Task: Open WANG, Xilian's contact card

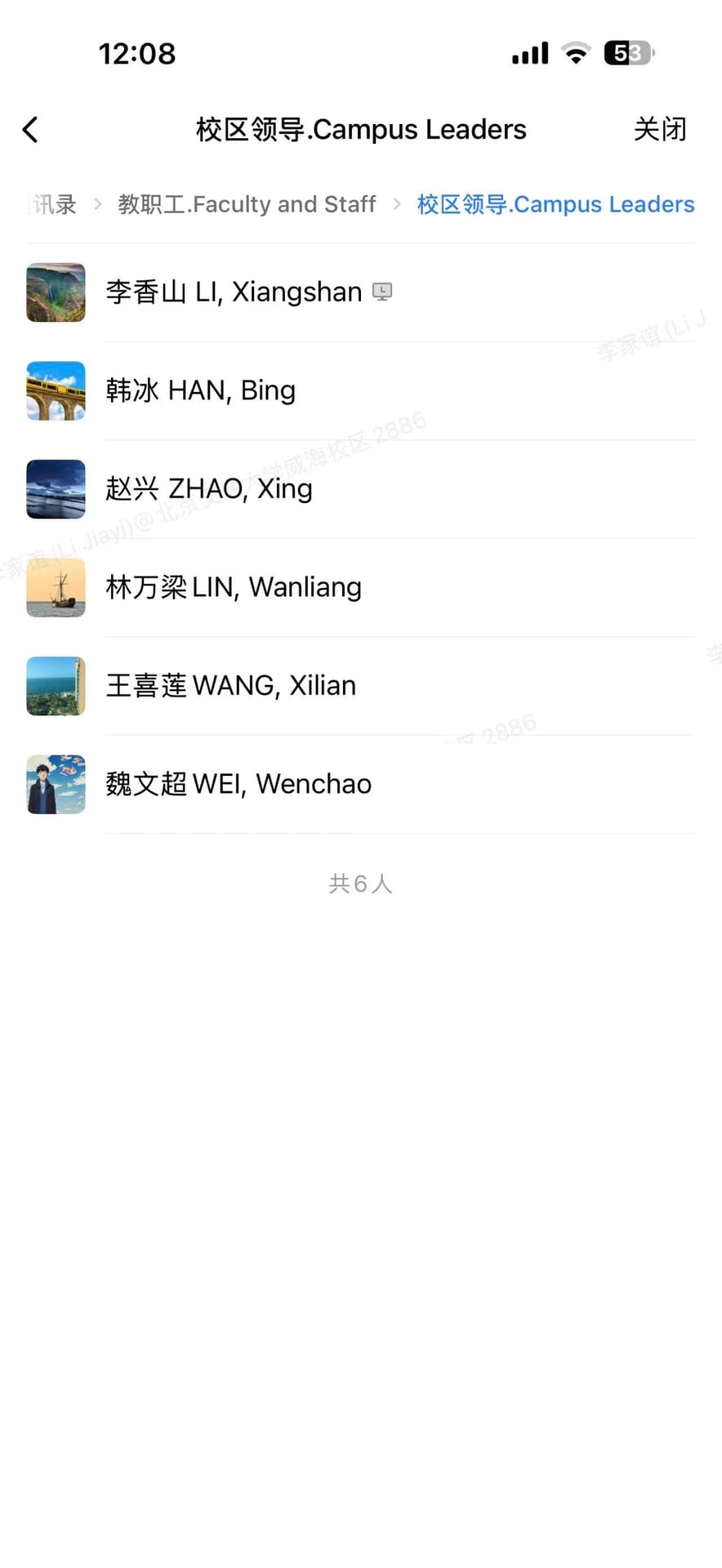Action: (361, 686)
